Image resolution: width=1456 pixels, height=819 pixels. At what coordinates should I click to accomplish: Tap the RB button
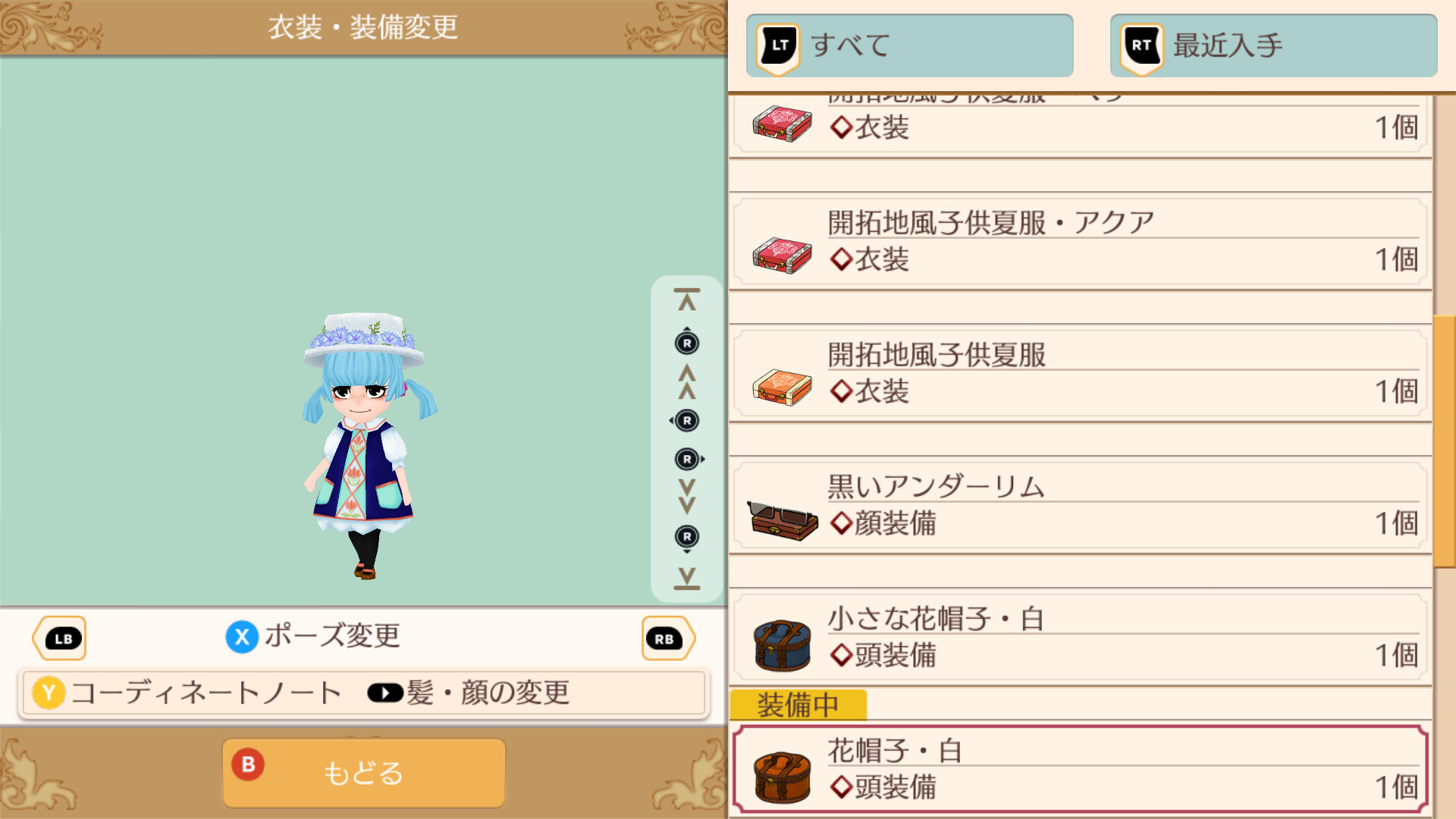coord(666,639)
